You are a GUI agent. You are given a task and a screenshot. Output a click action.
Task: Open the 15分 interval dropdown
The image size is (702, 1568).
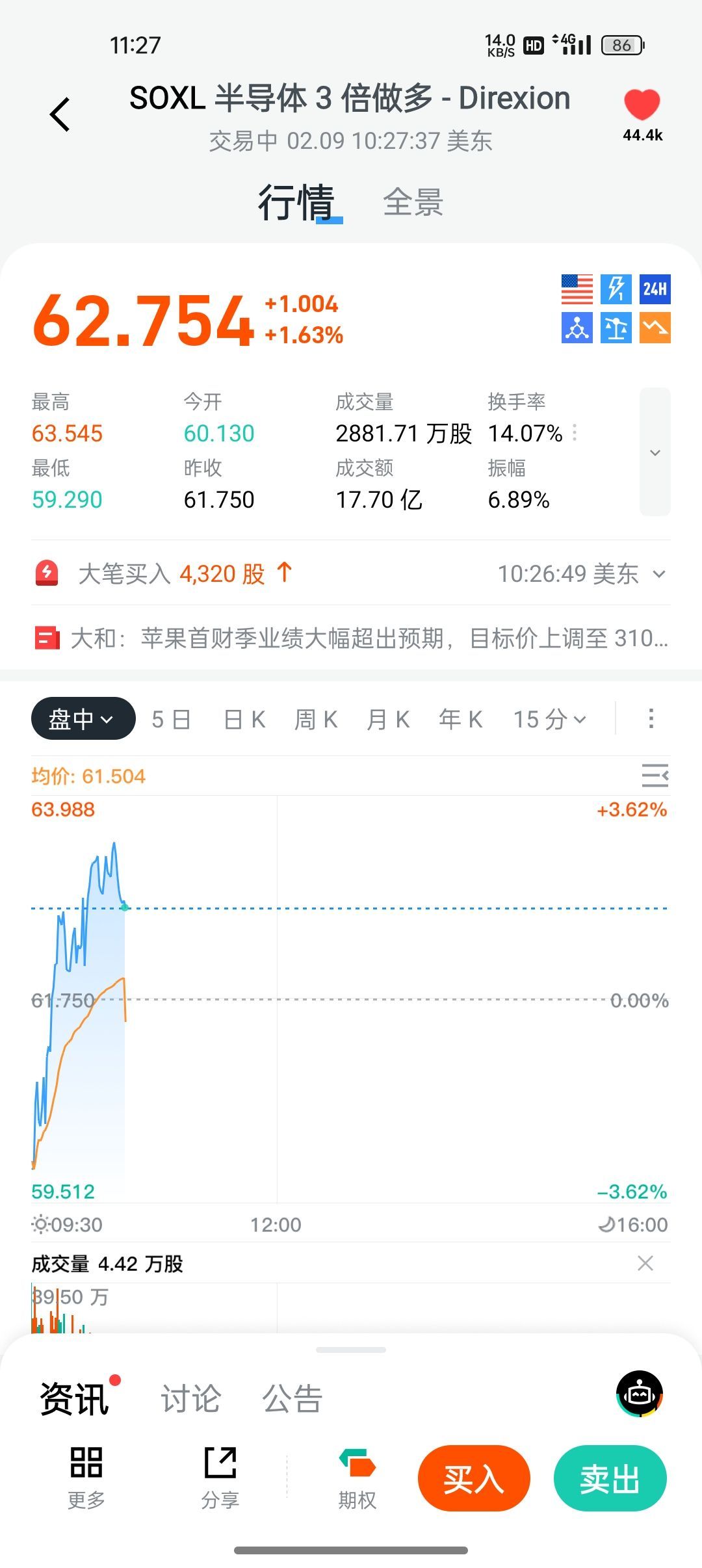tap(550, 720)
